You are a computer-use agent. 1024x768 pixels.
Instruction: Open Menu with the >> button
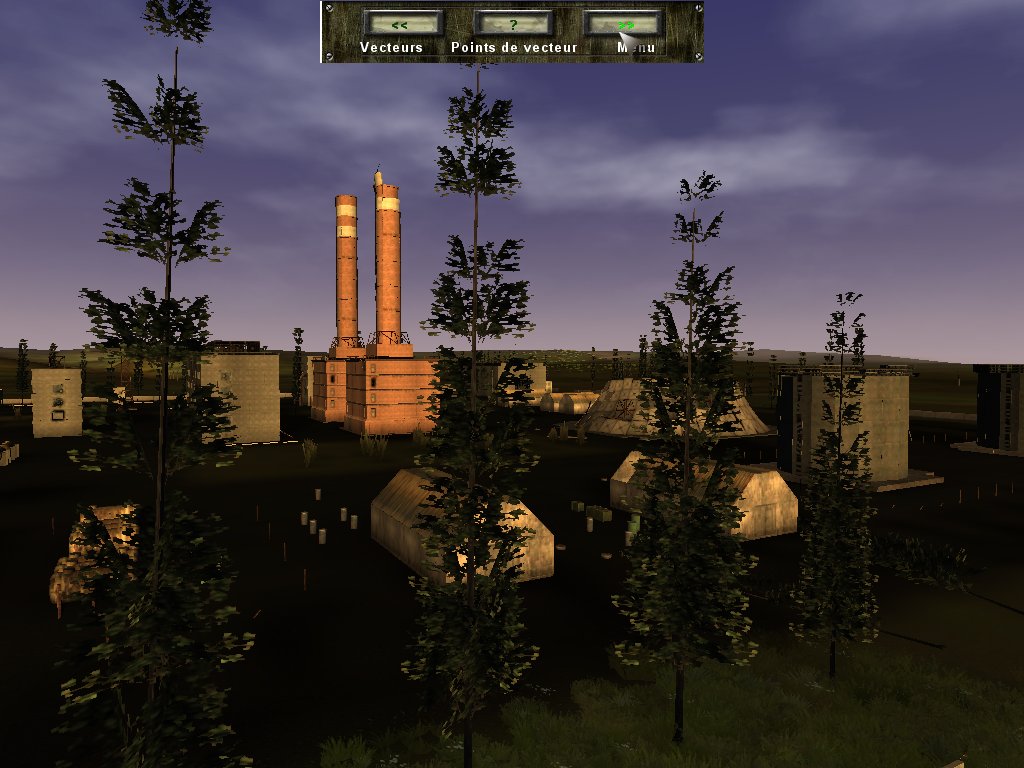point(623,23)
